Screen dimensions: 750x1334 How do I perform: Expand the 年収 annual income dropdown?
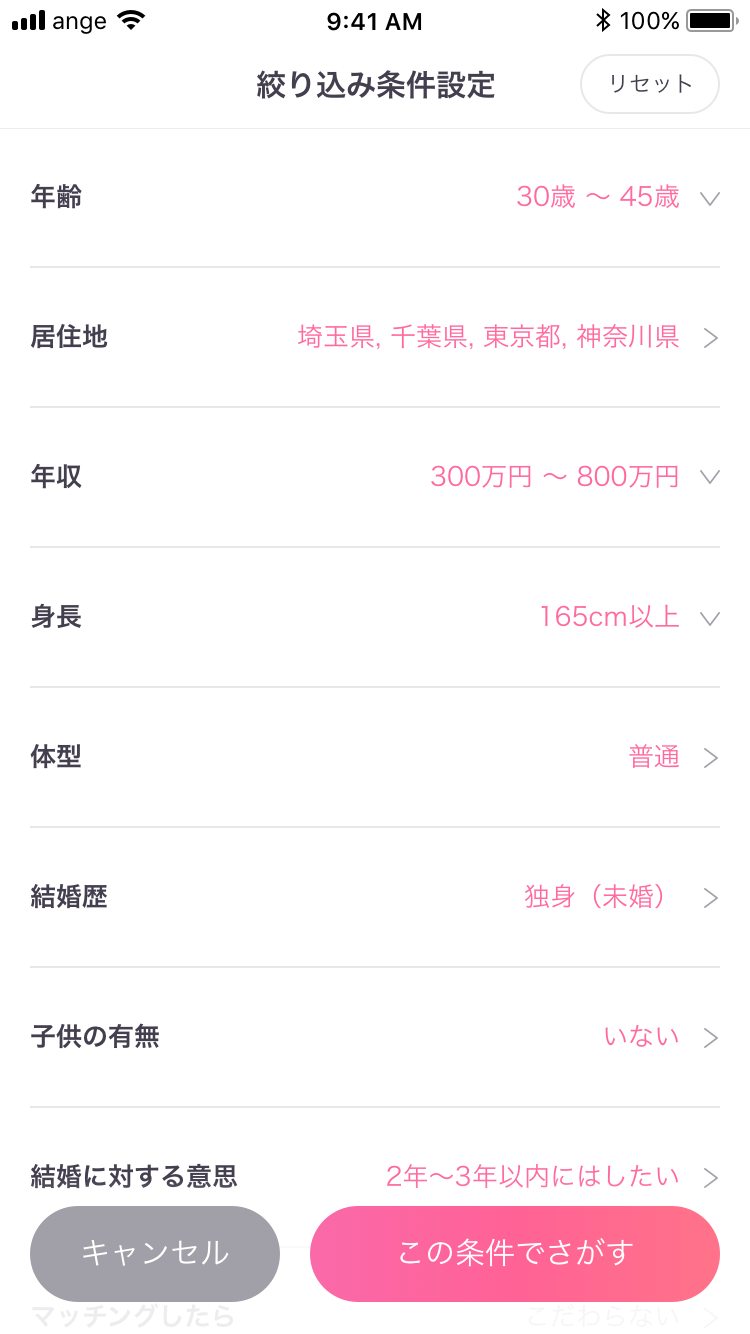point(375,478)
